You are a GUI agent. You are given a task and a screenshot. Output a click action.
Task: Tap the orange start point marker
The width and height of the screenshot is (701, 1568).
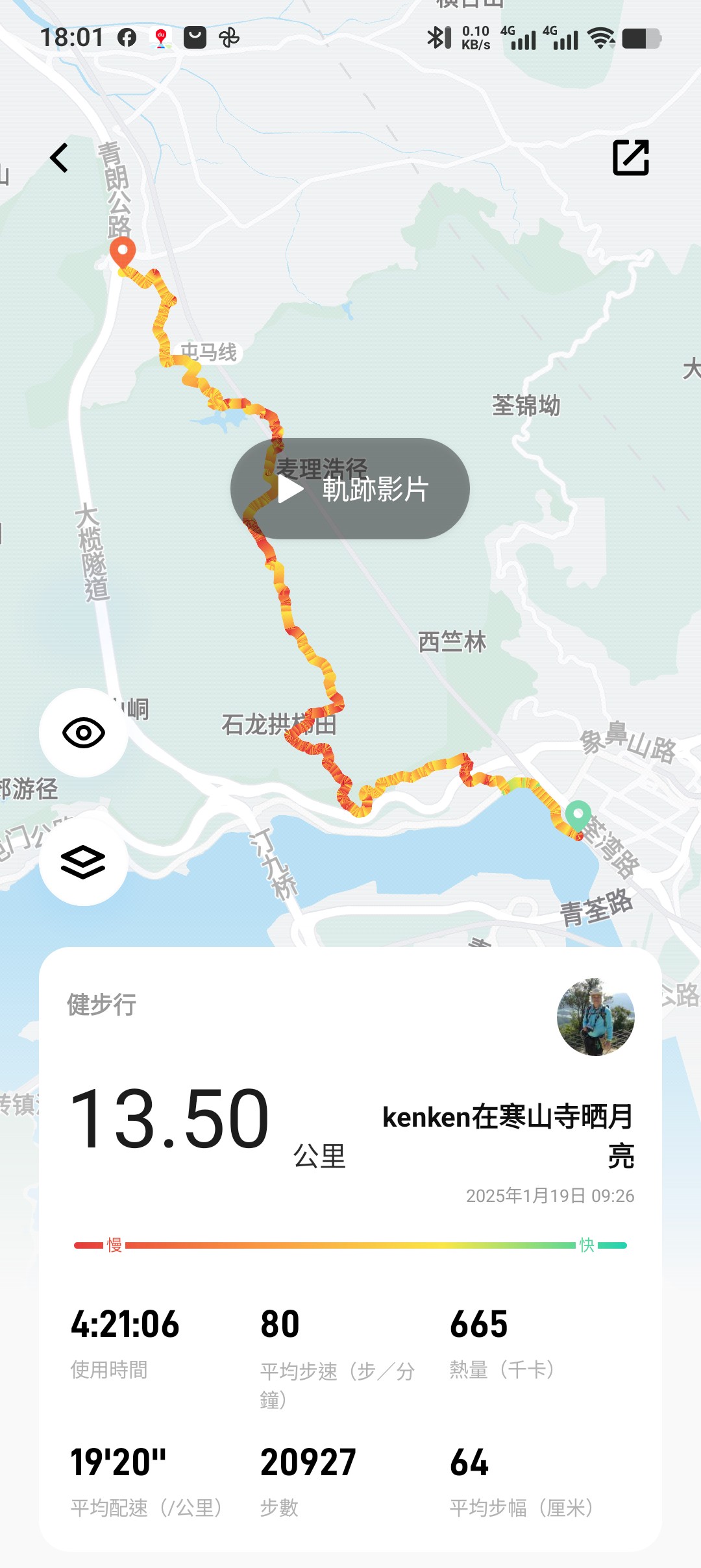pos(123,252)
